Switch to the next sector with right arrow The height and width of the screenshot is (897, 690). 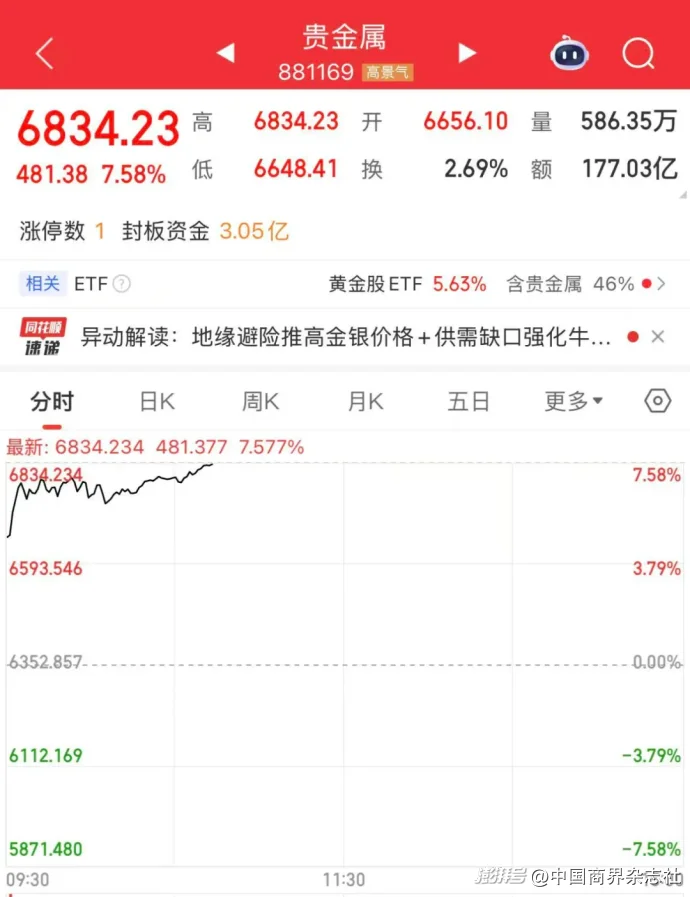[467, 53]
